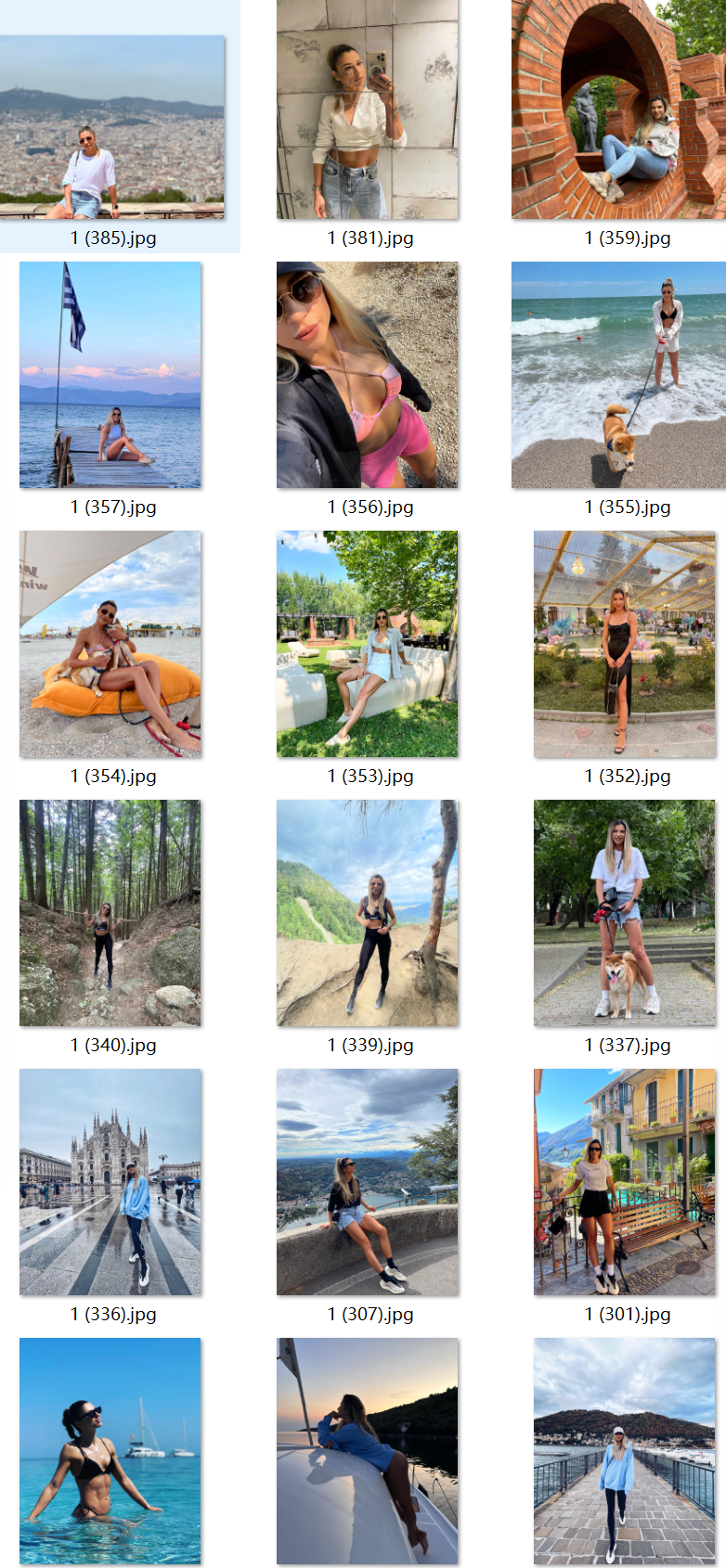Viewport: 726px width, 1568px height.
Task: Open the 1 (336).jpg image
Action: coord(110,1181)
